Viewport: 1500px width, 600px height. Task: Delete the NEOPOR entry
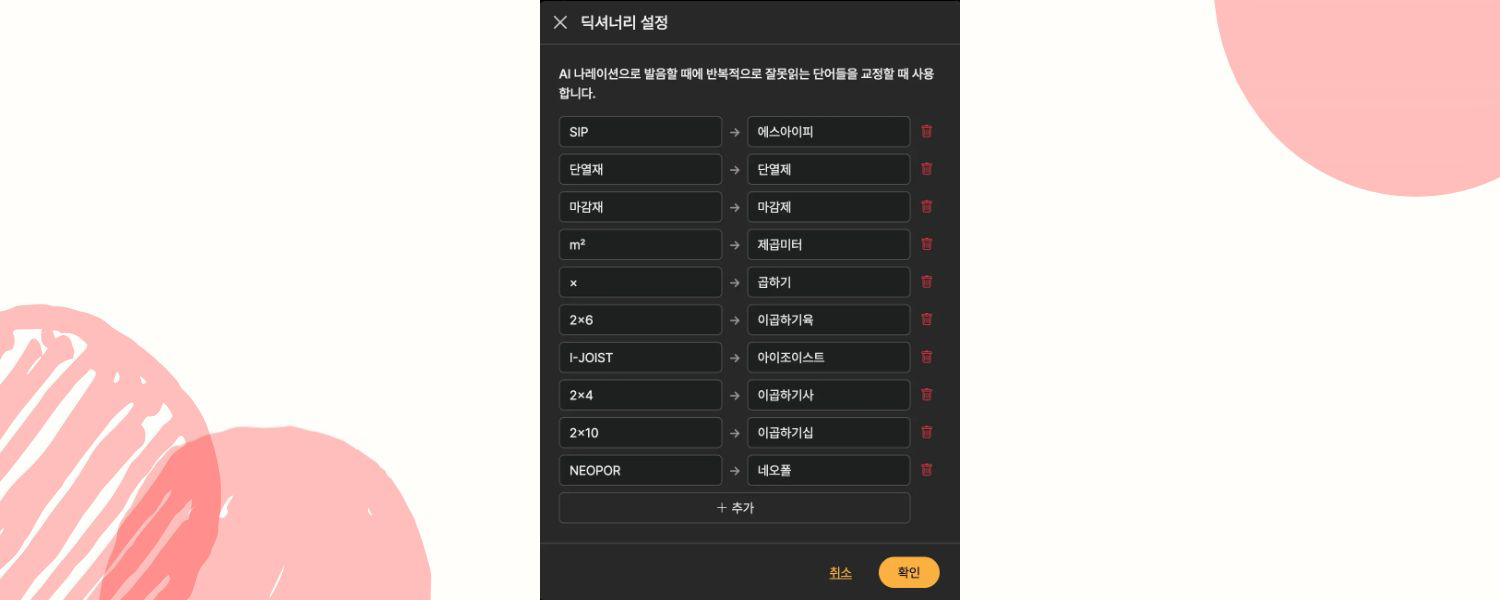tap(927, 470)
